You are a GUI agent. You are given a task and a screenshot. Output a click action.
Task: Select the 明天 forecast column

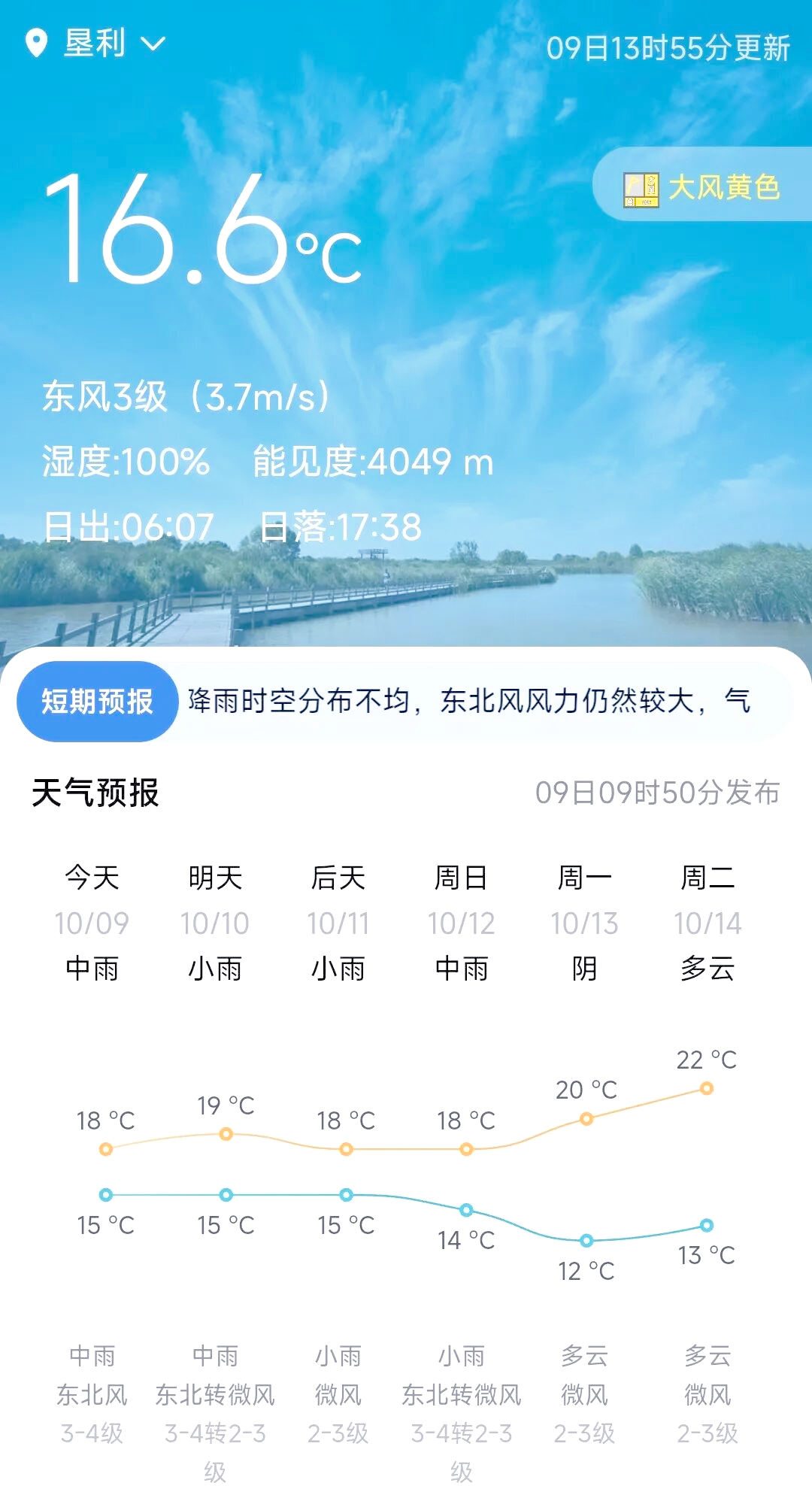coord(215,876)
